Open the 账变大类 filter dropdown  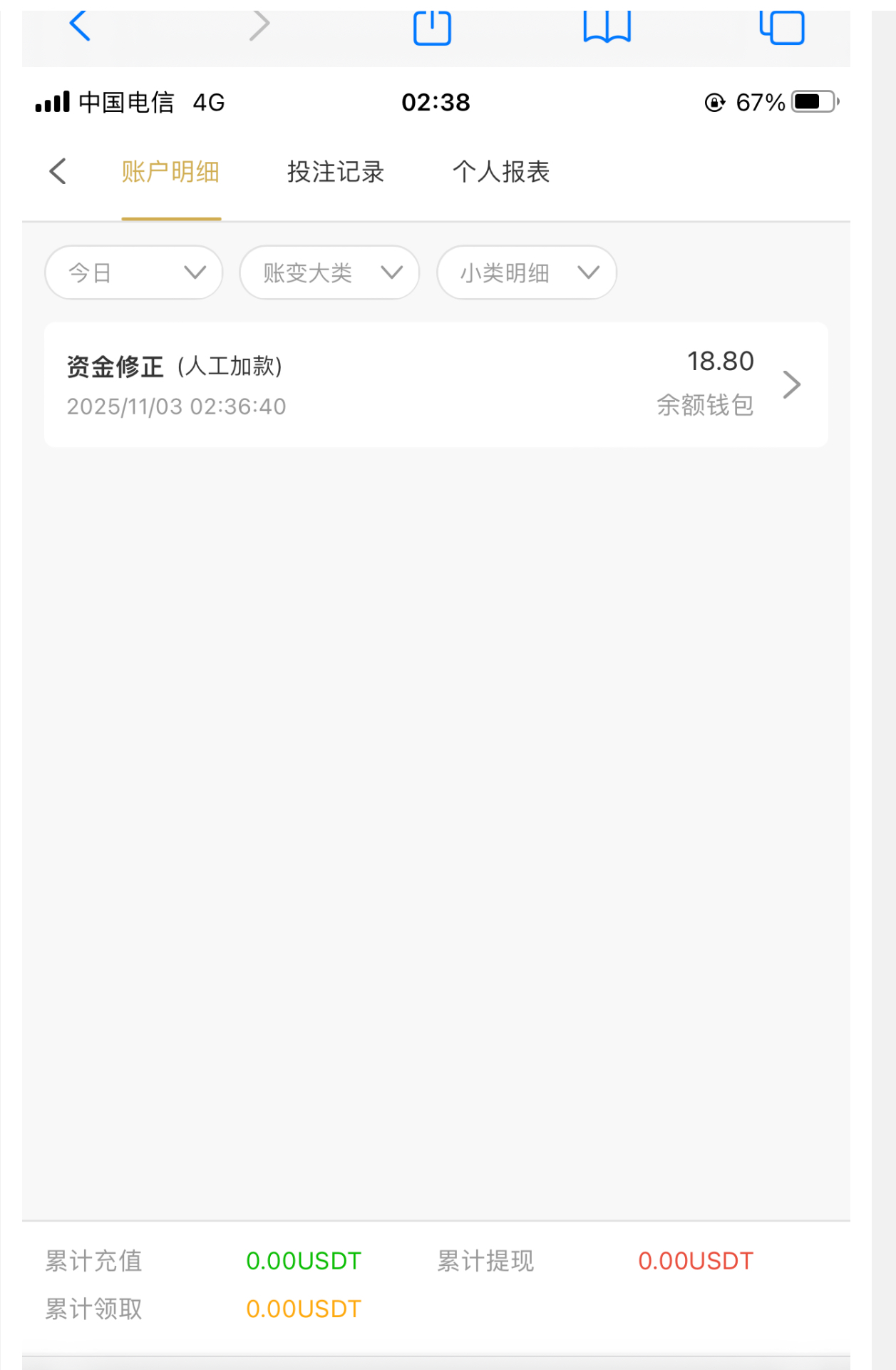point(329,272)
